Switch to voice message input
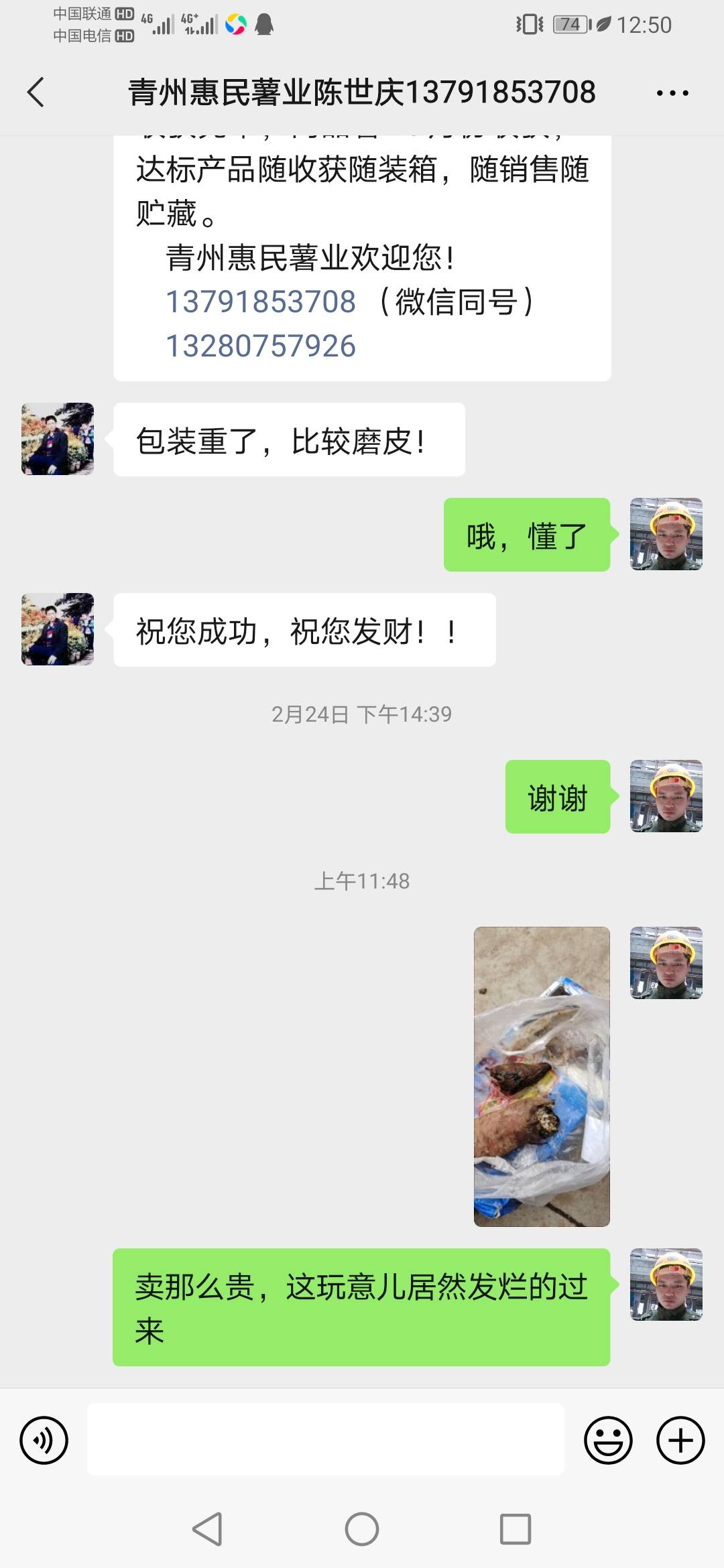The width and height of the screenshot is (724, 1568). pos(44,1440)
